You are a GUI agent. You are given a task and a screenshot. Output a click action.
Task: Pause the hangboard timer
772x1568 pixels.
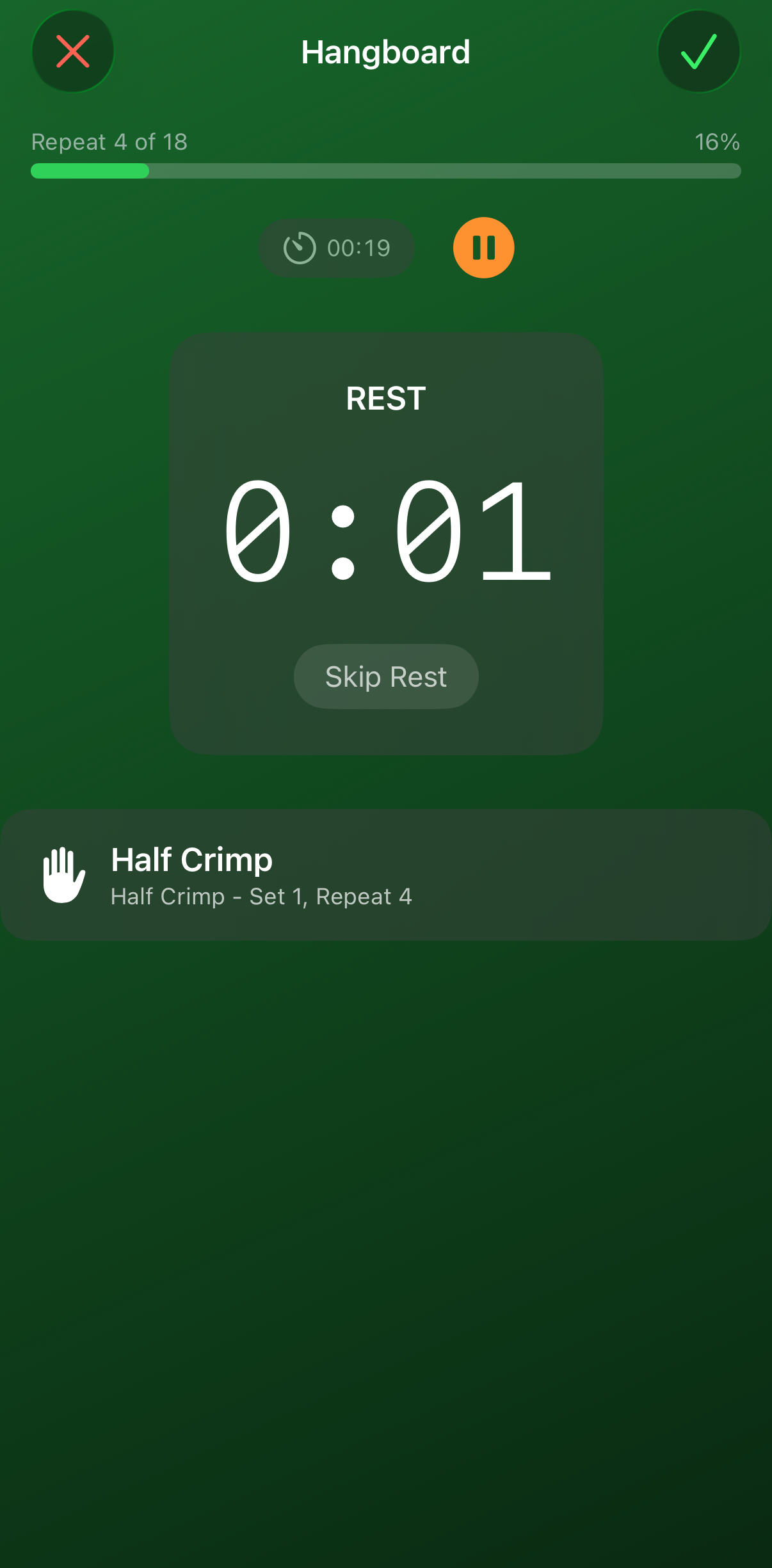[483, 248]
